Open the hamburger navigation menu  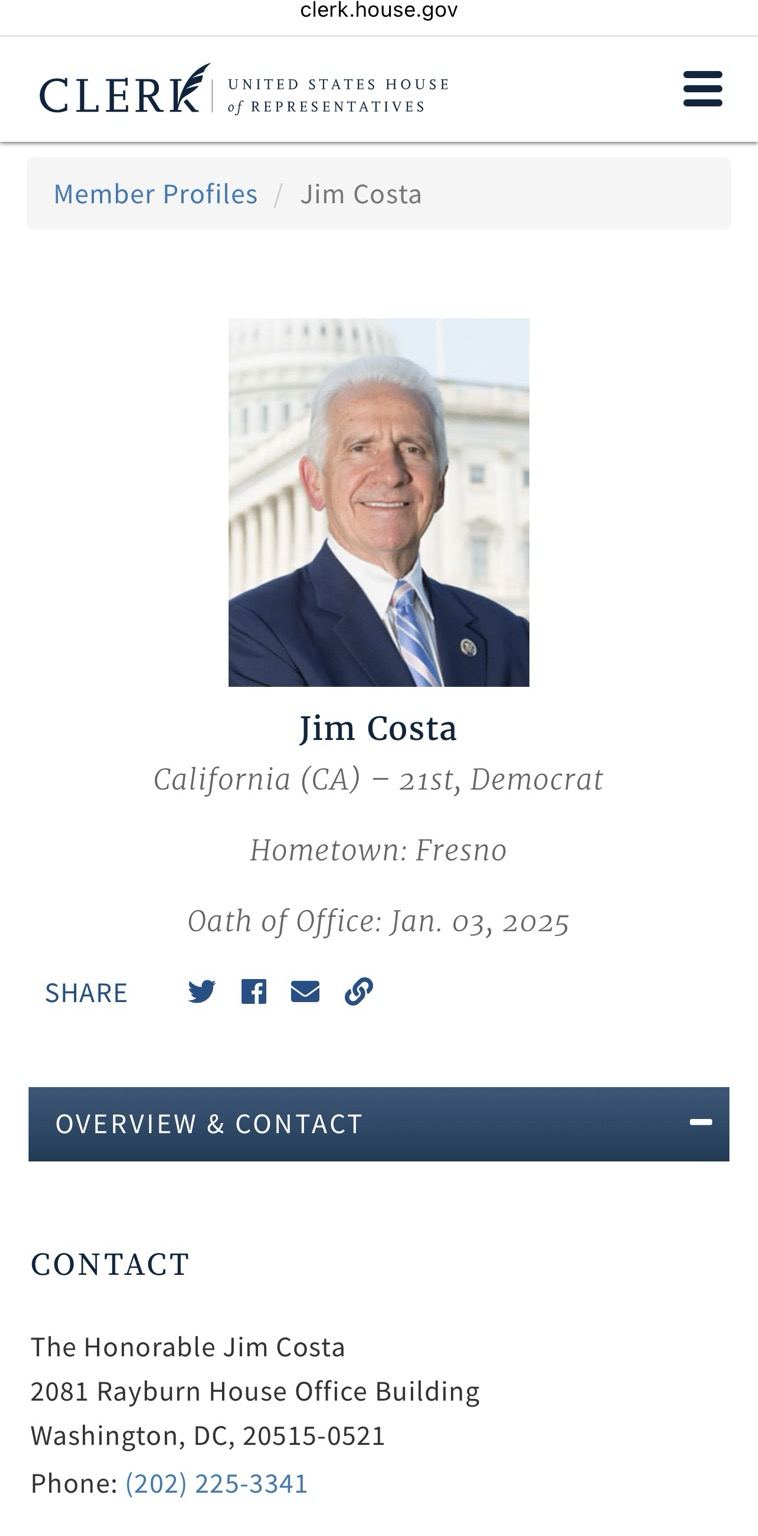702,89
